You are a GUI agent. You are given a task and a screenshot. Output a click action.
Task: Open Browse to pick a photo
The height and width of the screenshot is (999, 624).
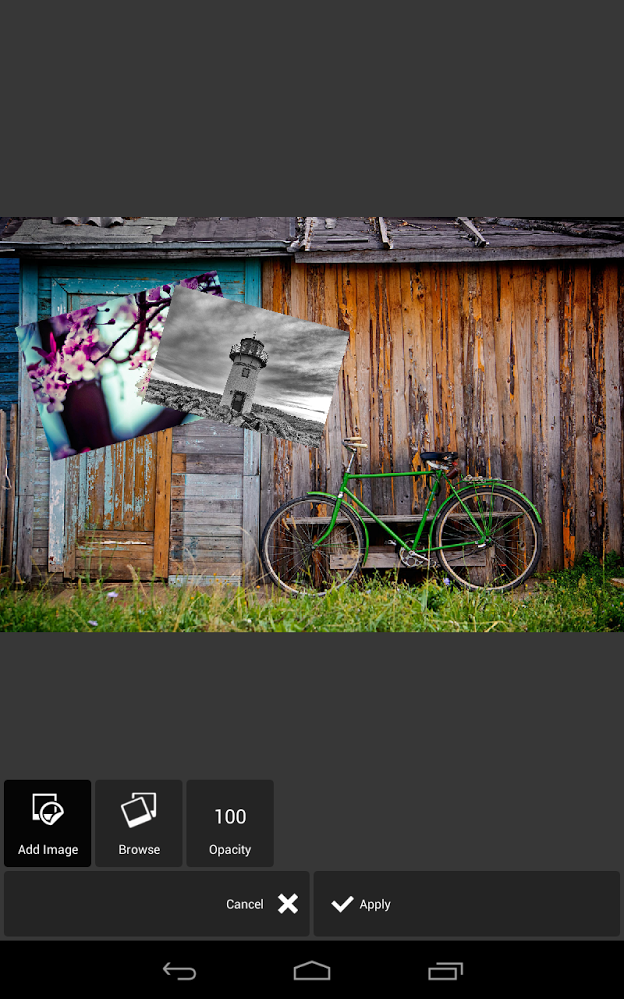click(139, 823)
